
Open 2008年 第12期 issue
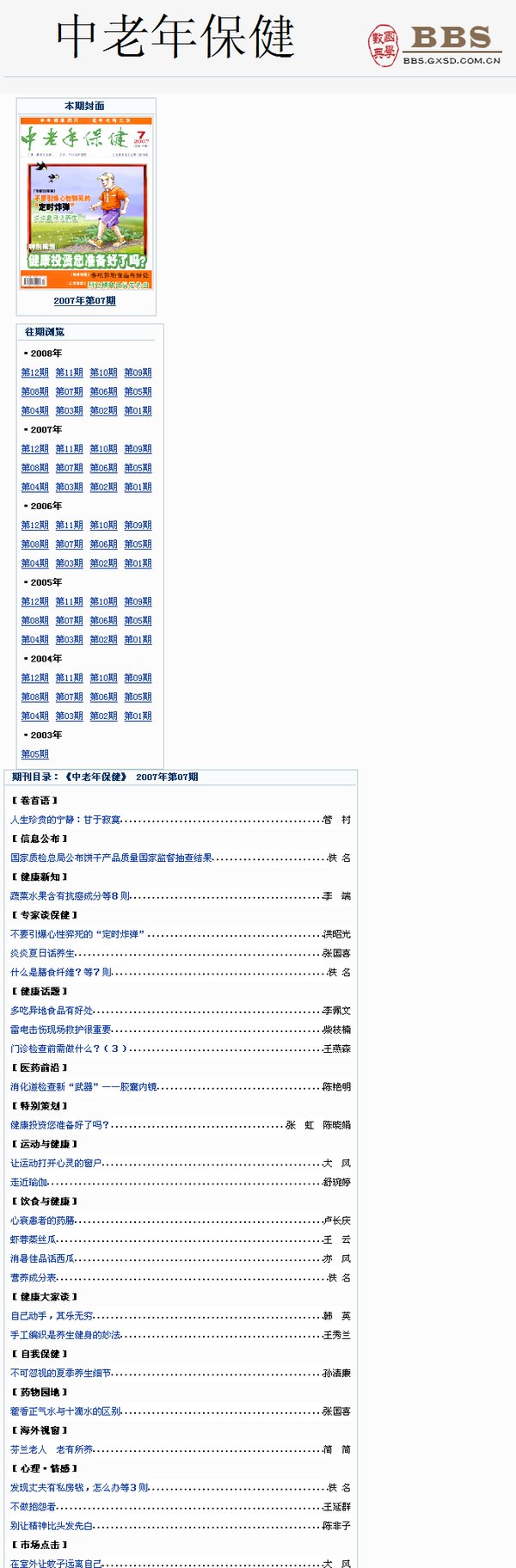(34, 372)
